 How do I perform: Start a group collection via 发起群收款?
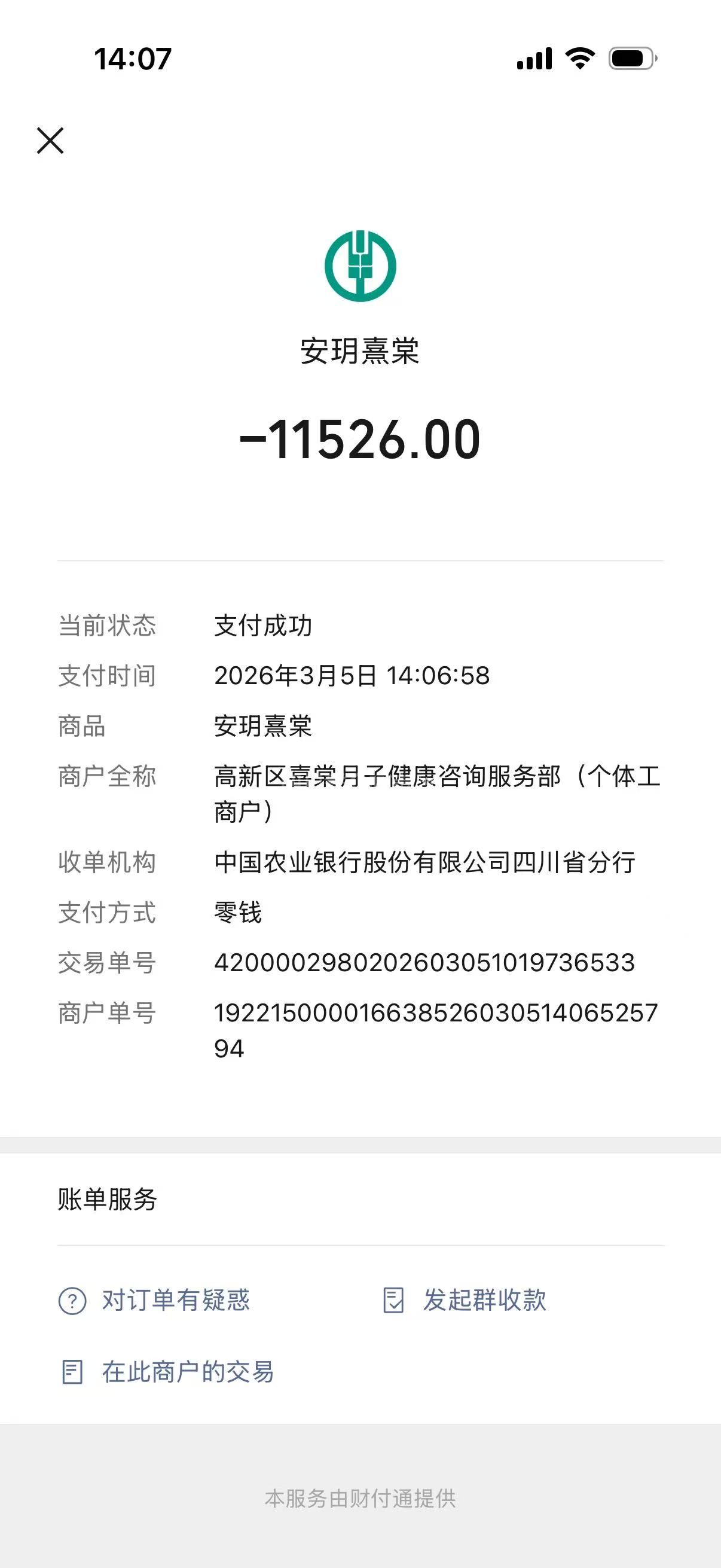pos(465,1300)
